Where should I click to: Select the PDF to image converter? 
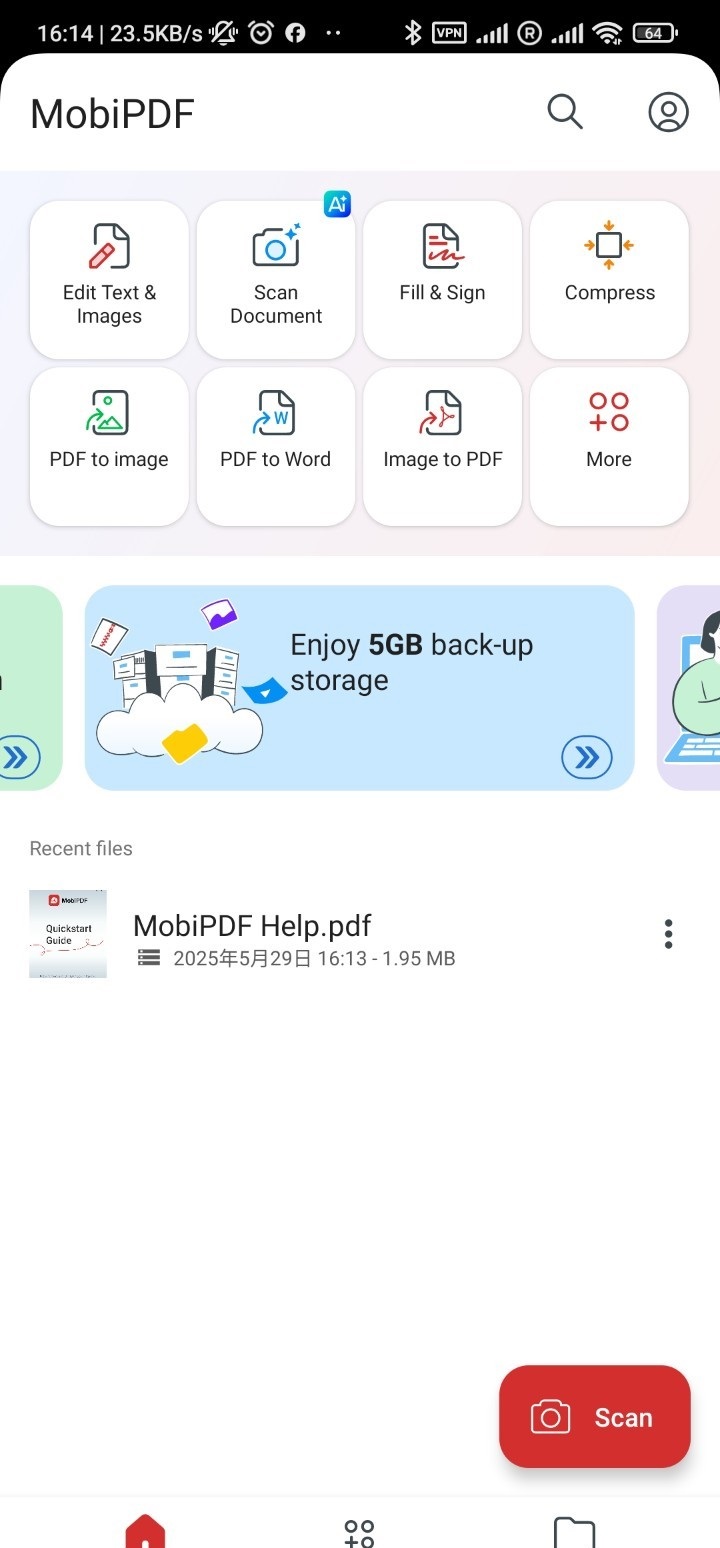point(109,446)
